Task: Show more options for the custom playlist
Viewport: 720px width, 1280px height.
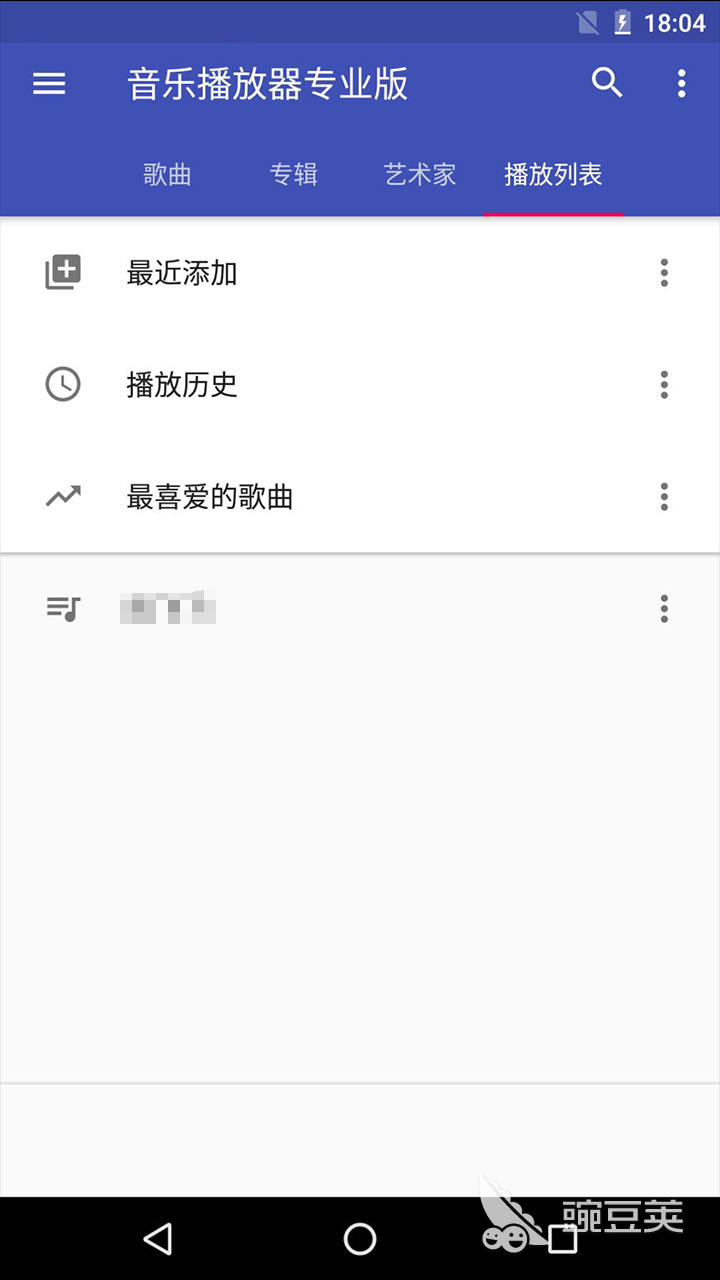Action: (x=664, y=608)
